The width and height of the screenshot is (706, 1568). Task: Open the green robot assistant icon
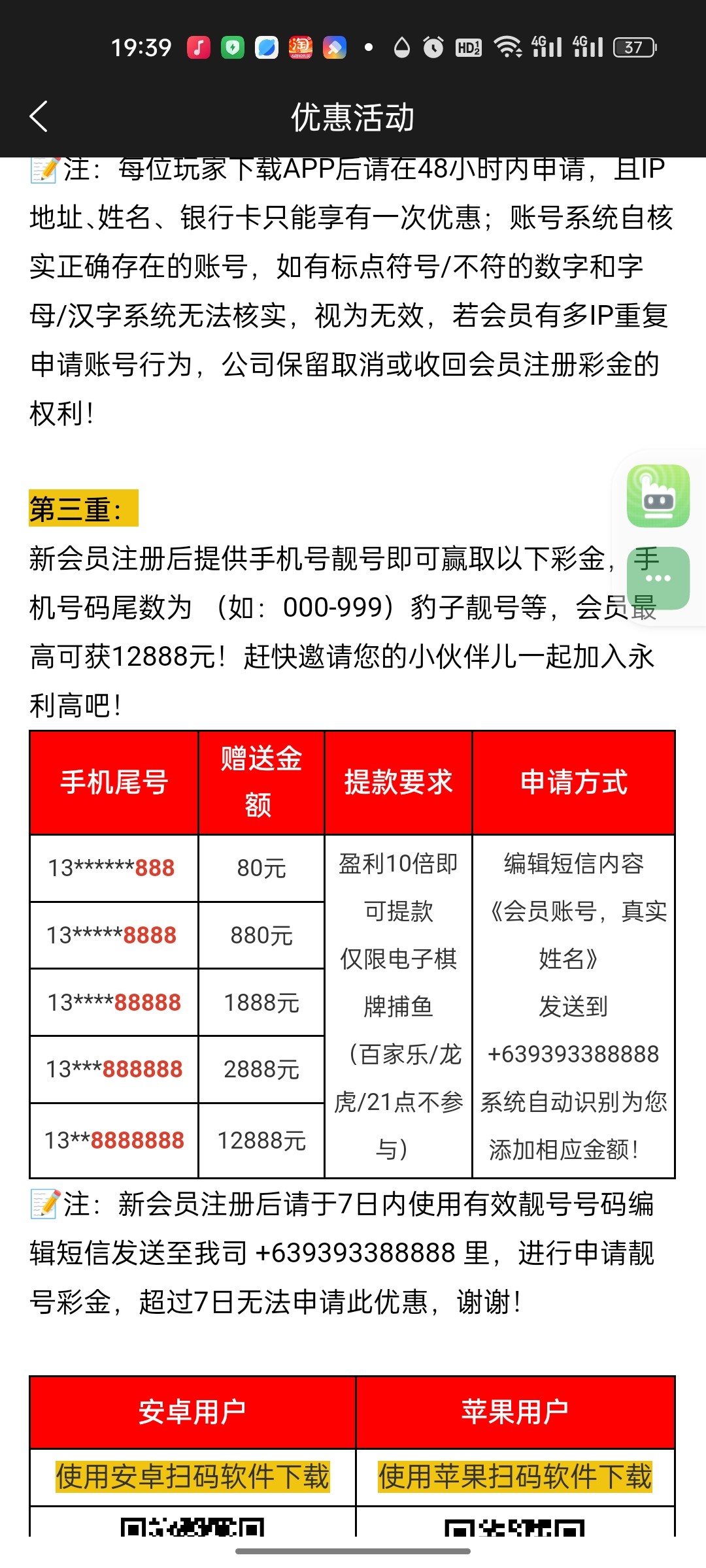coord(658,496)
